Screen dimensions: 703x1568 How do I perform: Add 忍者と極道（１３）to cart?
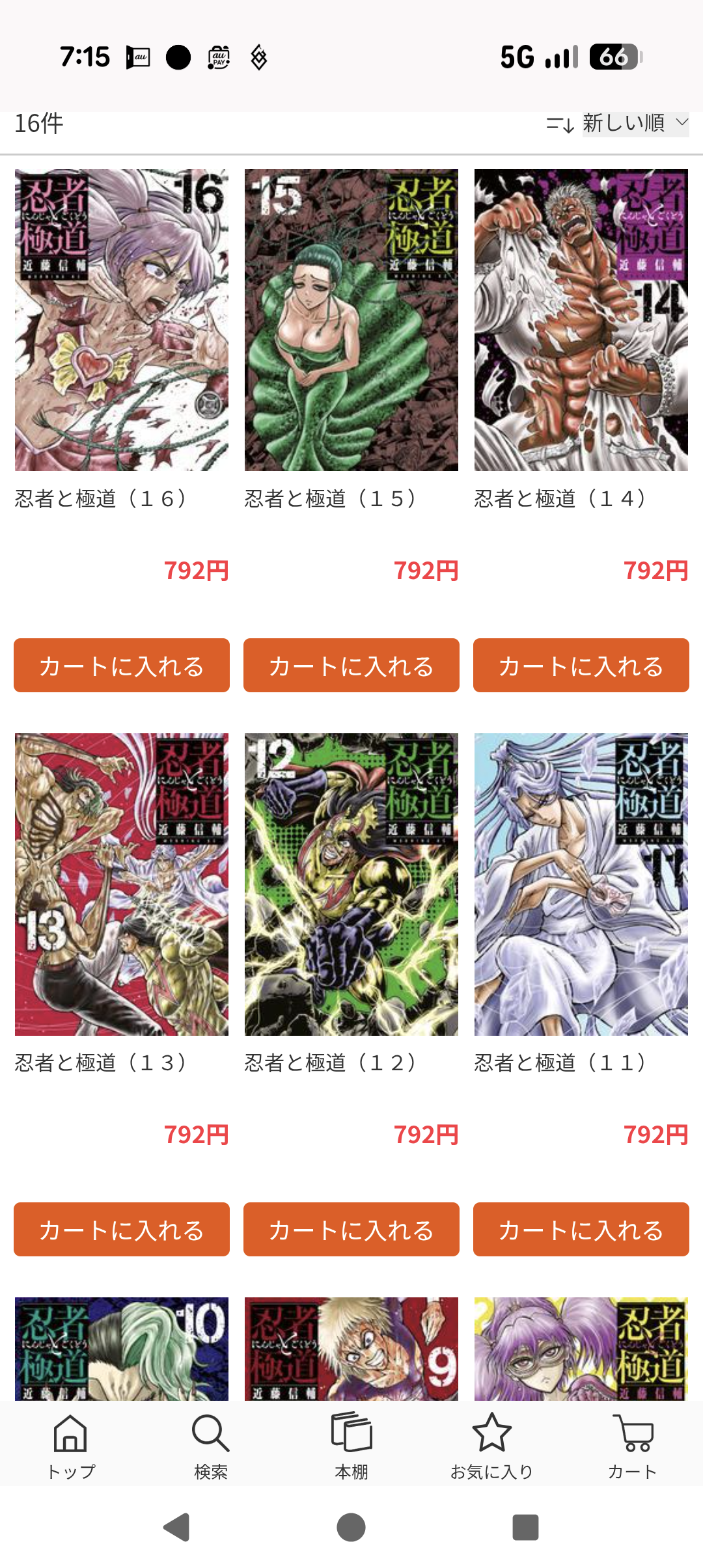pyautogui.click(x=122, y=1229)
